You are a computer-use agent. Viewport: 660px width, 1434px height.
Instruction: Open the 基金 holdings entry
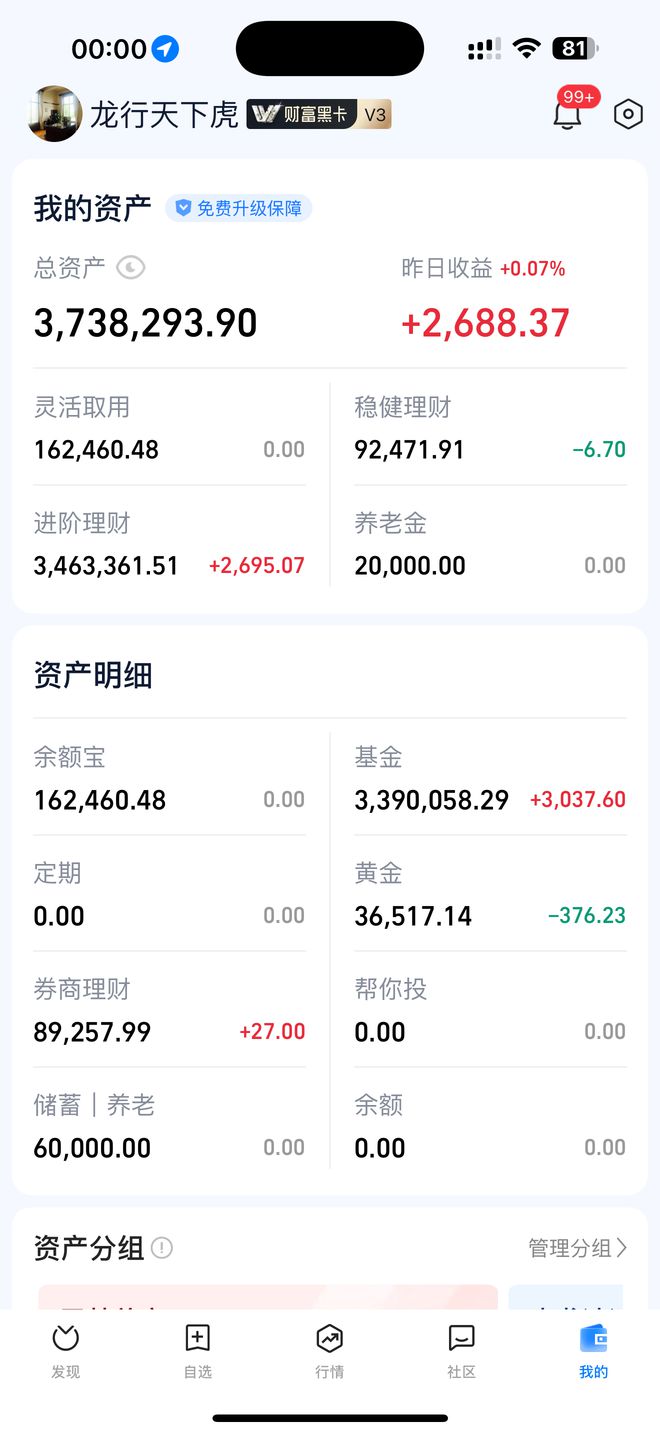[x=489, y=780]
